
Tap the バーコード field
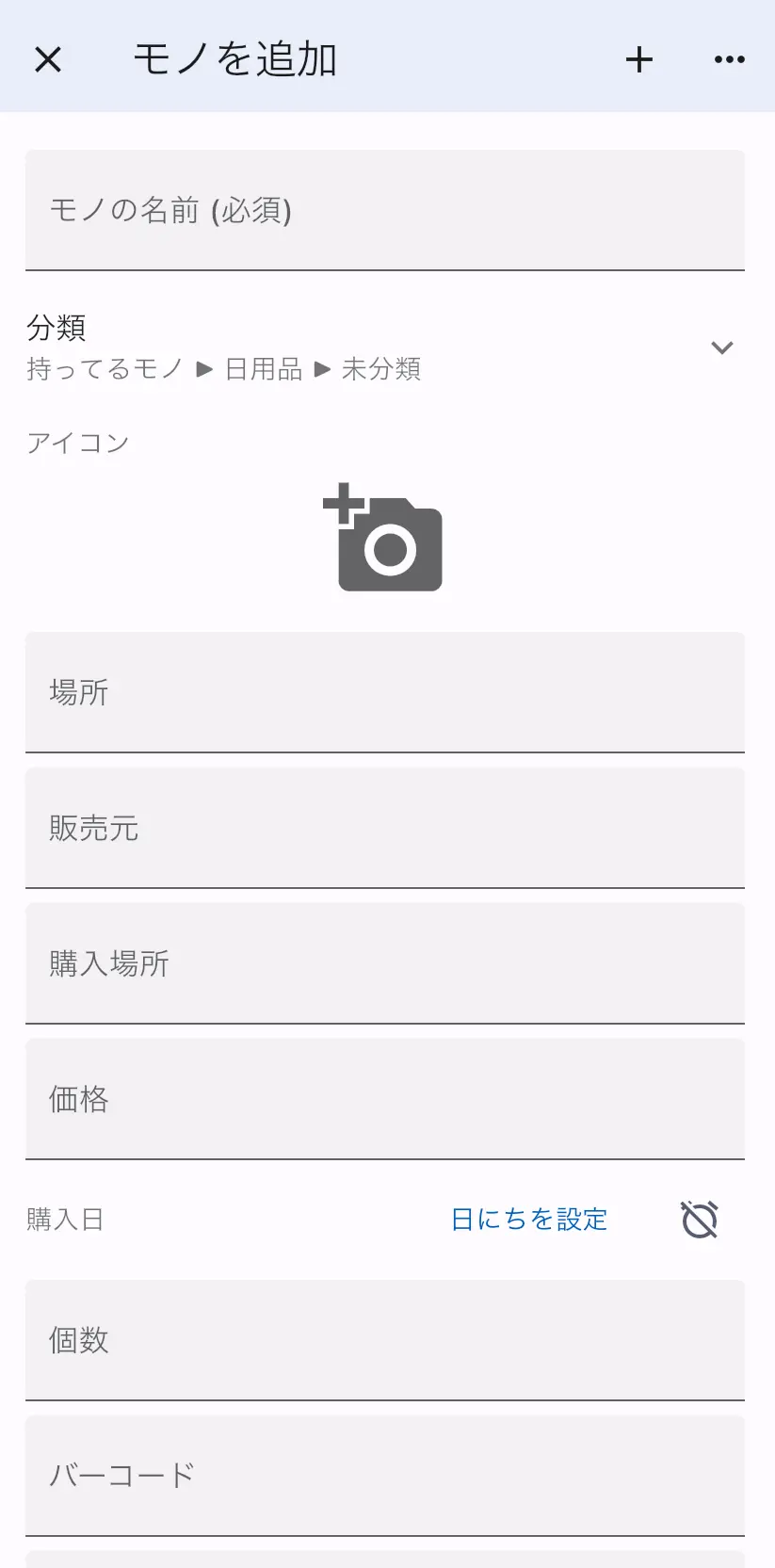(x=385, y=1476)
